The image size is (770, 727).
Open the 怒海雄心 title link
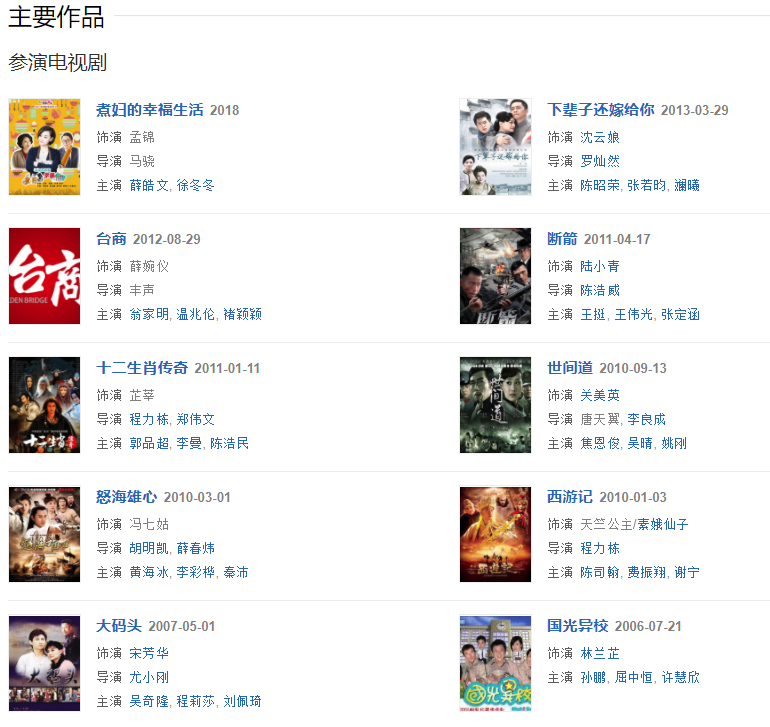tap(126, 497)
